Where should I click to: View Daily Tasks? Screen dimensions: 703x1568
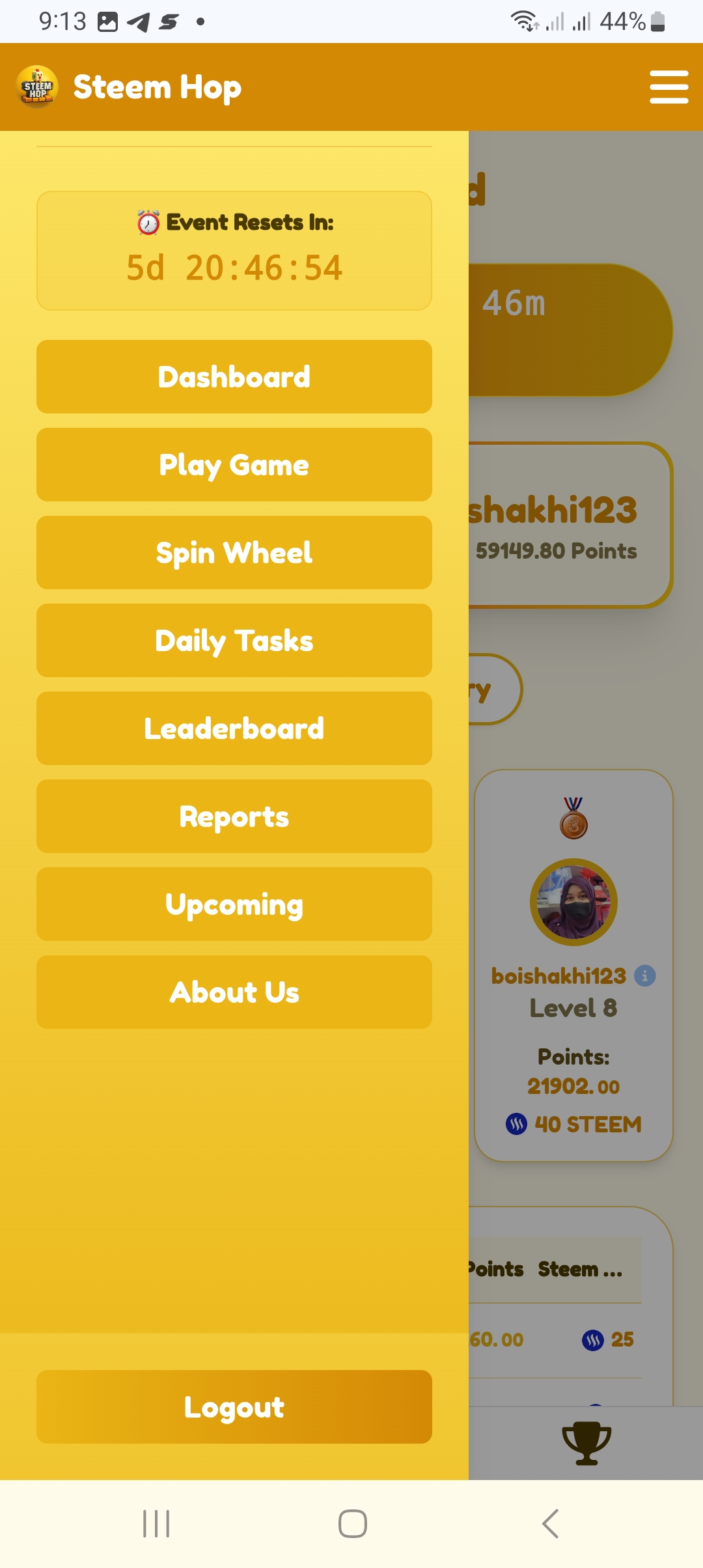(234, 641)
